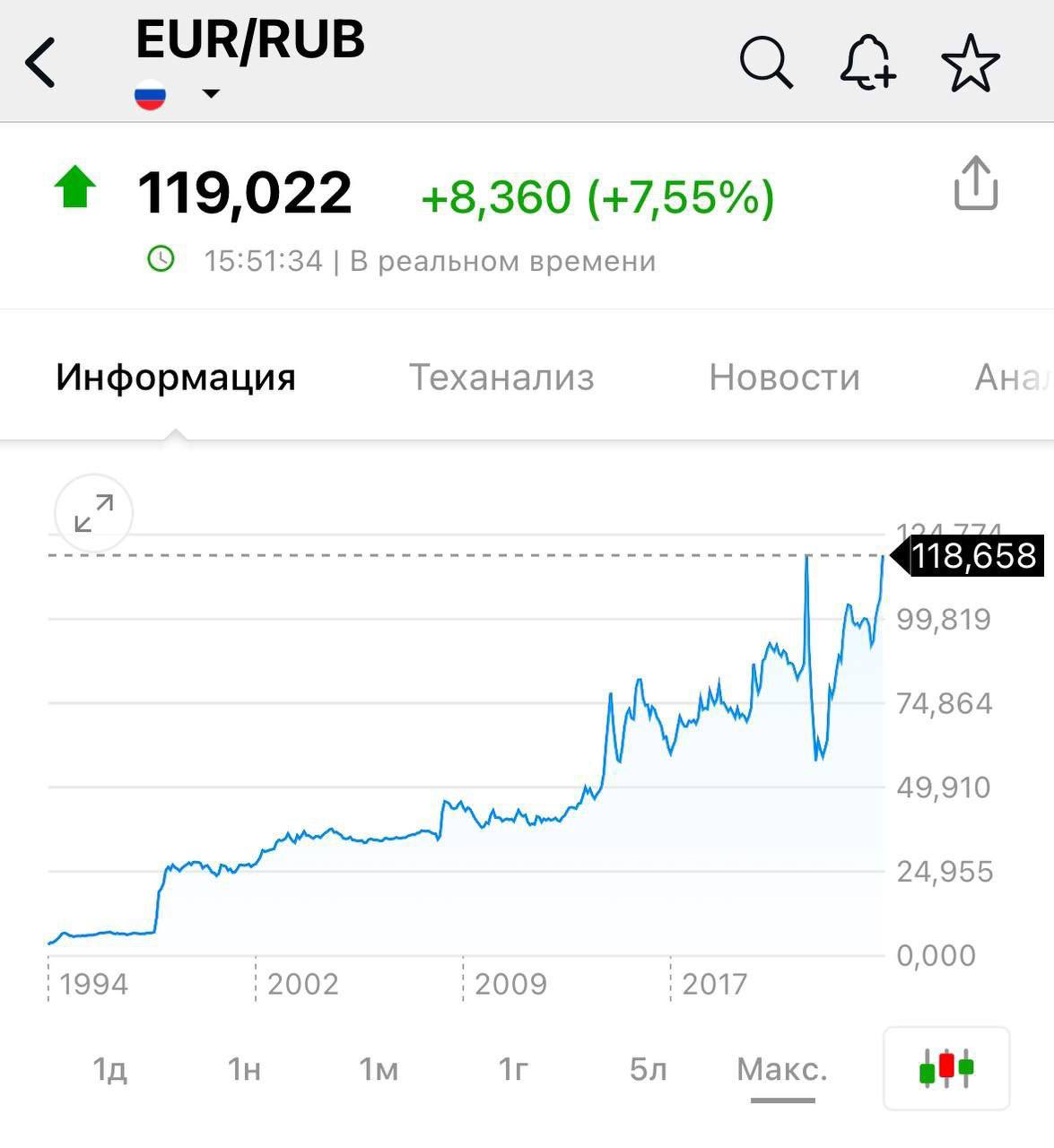The image size is (1054, 1148).
Task: Switch chart to candlestick view
Action: 946,1068
